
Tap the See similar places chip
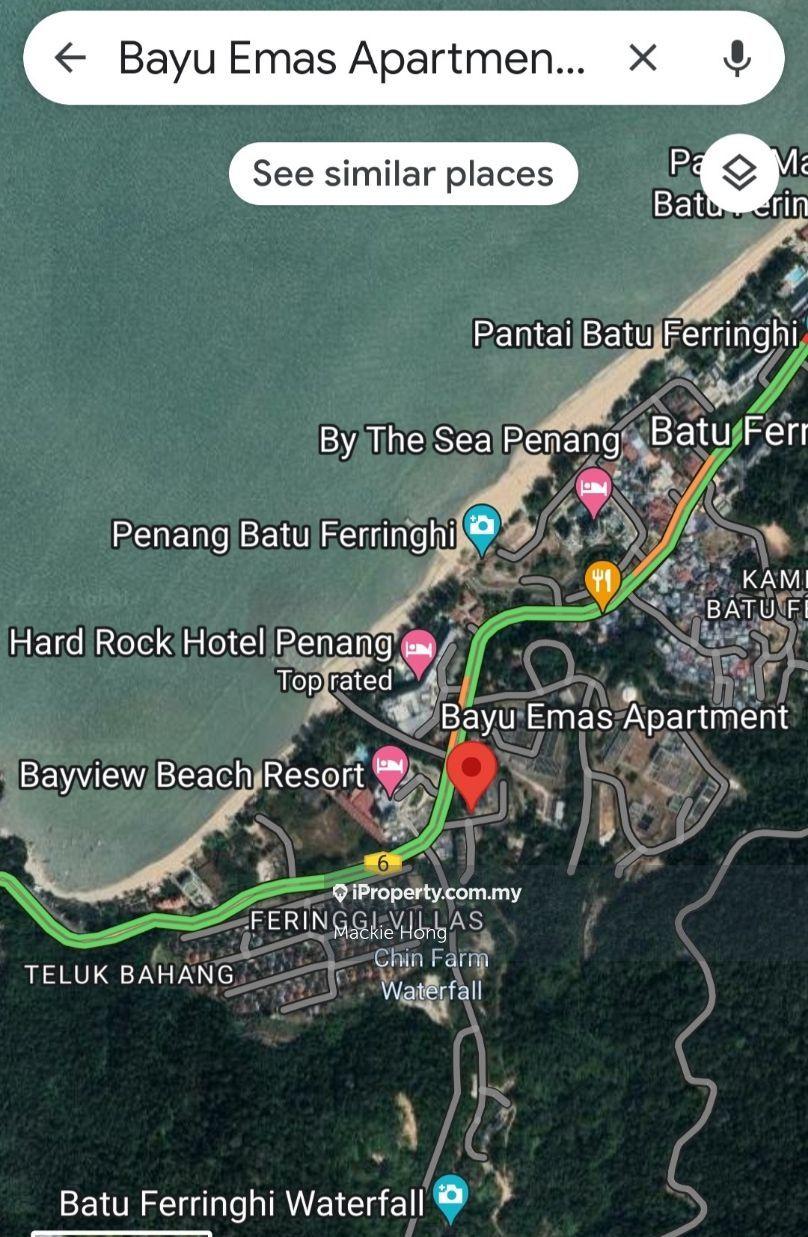point(403,174)
